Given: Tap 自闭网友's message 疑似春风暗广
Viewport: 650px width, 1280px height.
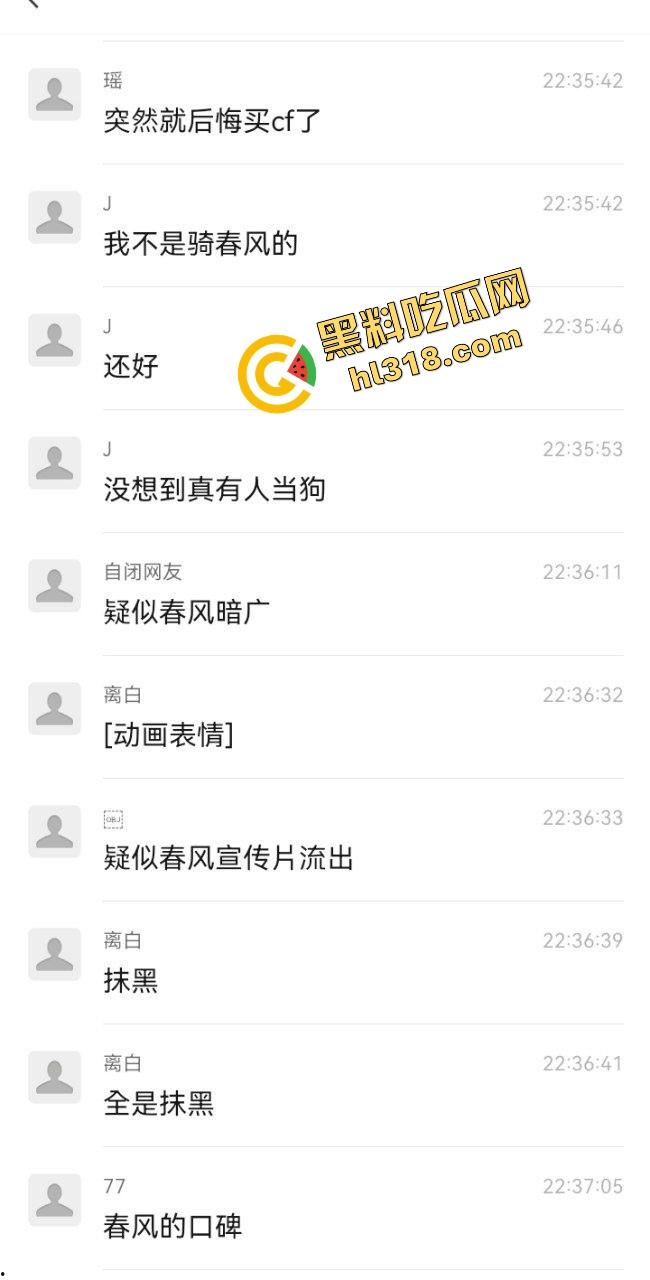Looking at the screenshot, I should tap(187, 613).
